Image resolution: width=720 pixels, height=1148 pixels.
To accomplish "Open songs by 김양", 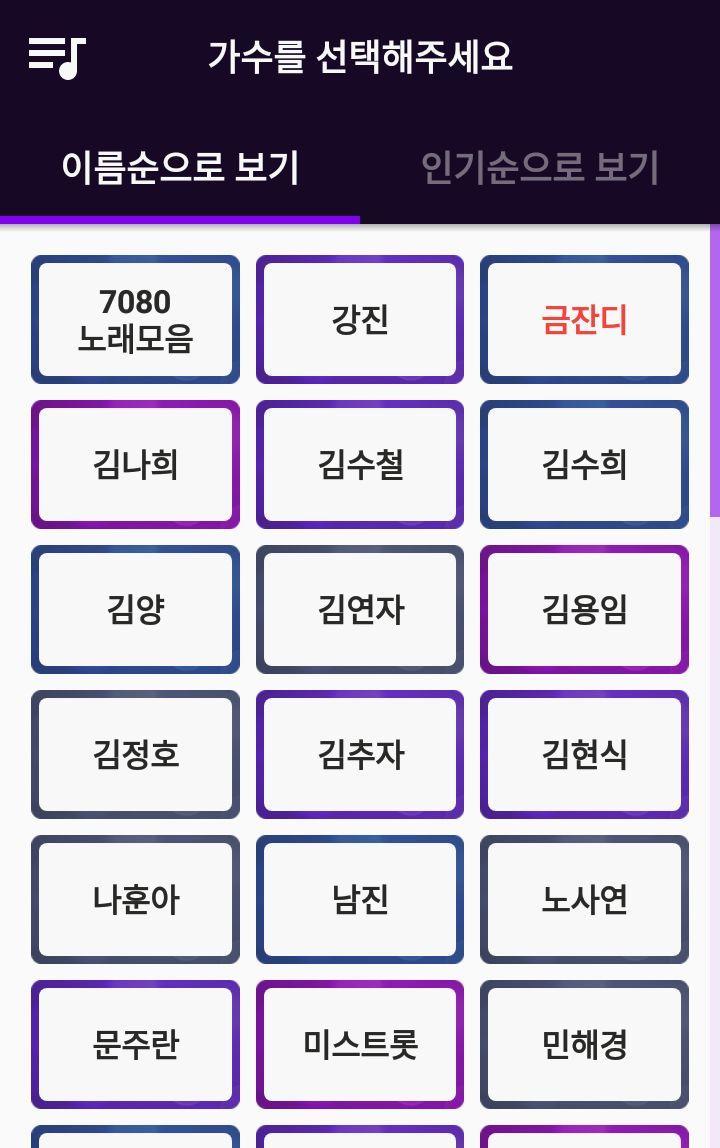I will 135,610.
